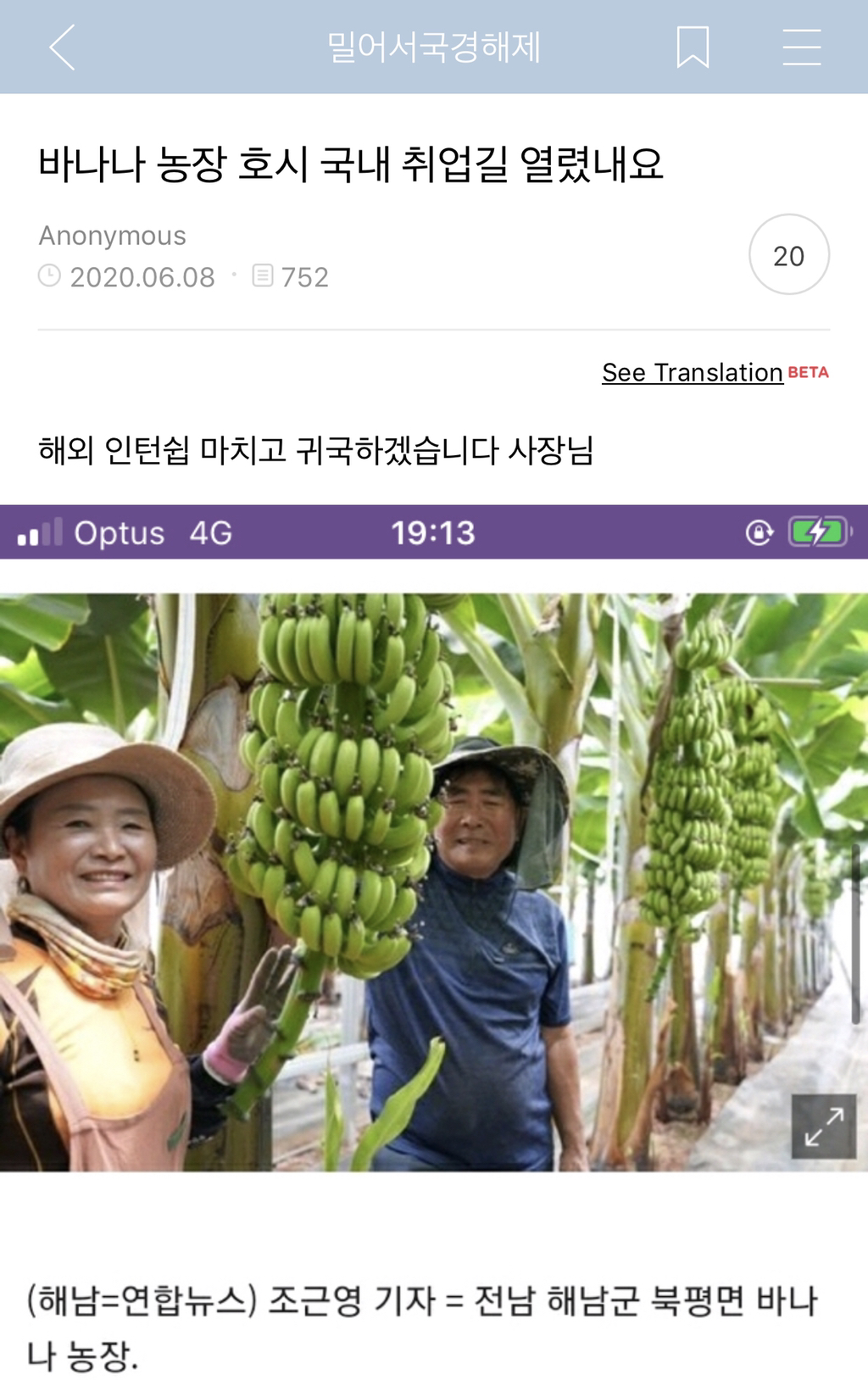This screenshot has height=1380, width=868.
Task: Click the clock icon beside the date
Action: point(50,275)
